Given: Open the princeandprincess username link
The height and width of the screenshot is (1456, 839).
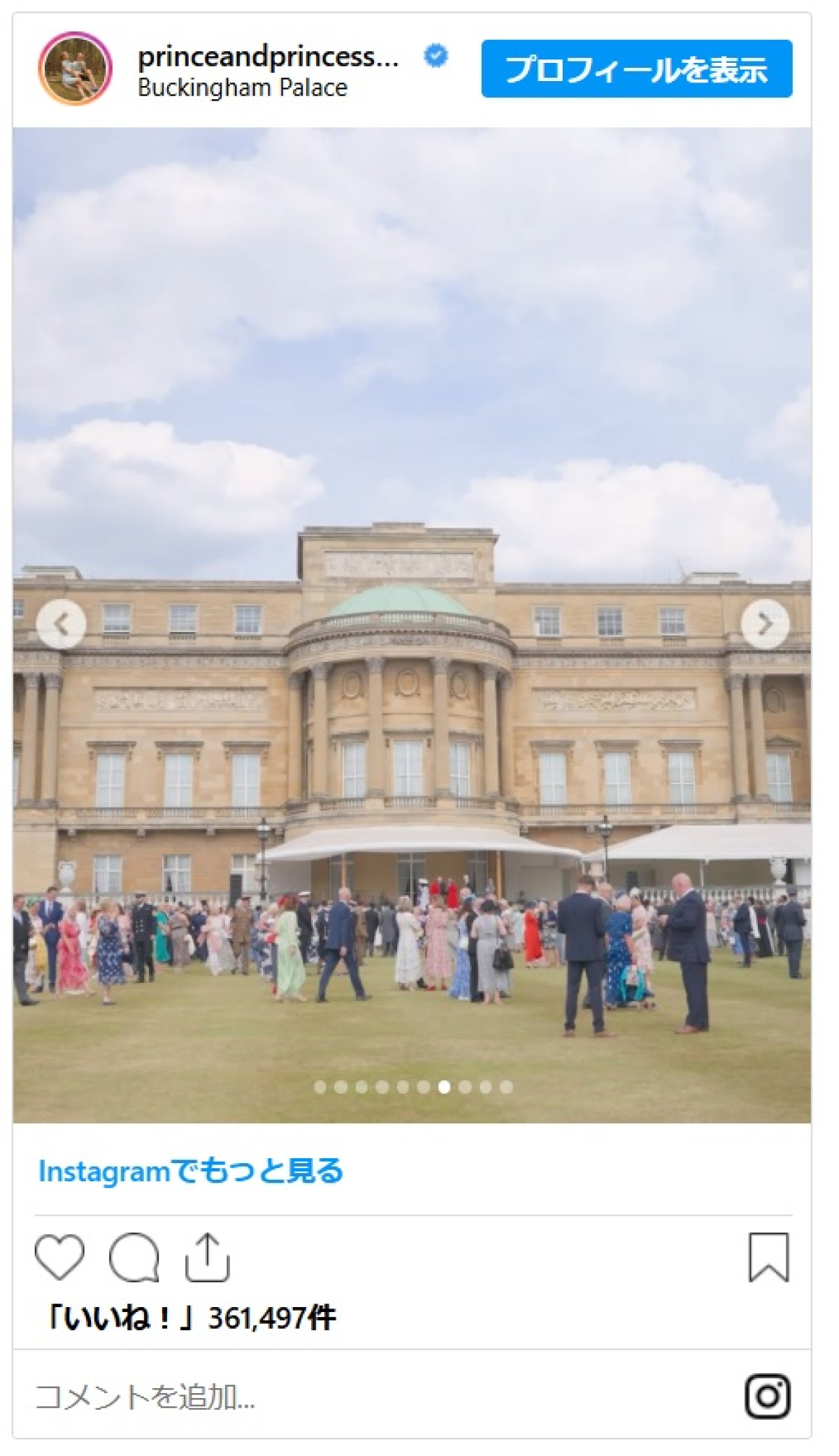Looking at the screenshot, I should tap(268, 57).
